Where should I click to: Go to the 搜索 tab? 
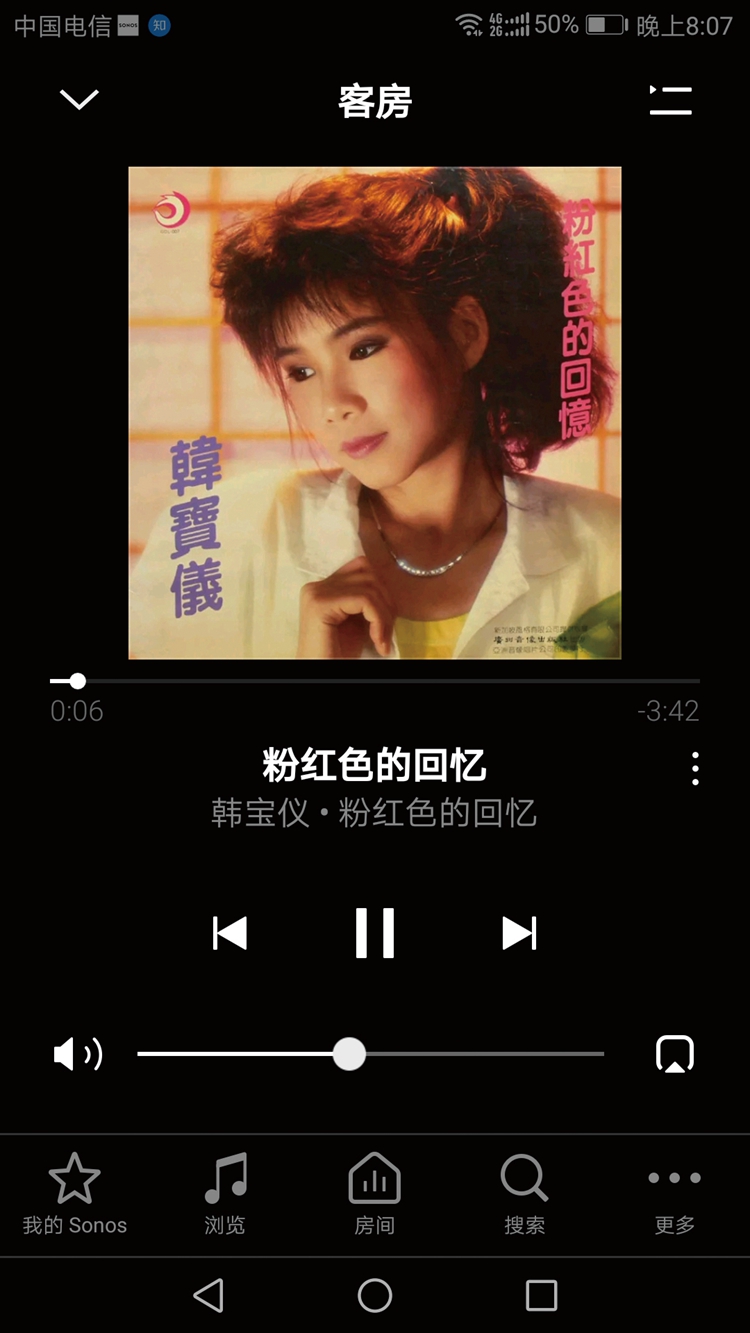click(525, 1194)
